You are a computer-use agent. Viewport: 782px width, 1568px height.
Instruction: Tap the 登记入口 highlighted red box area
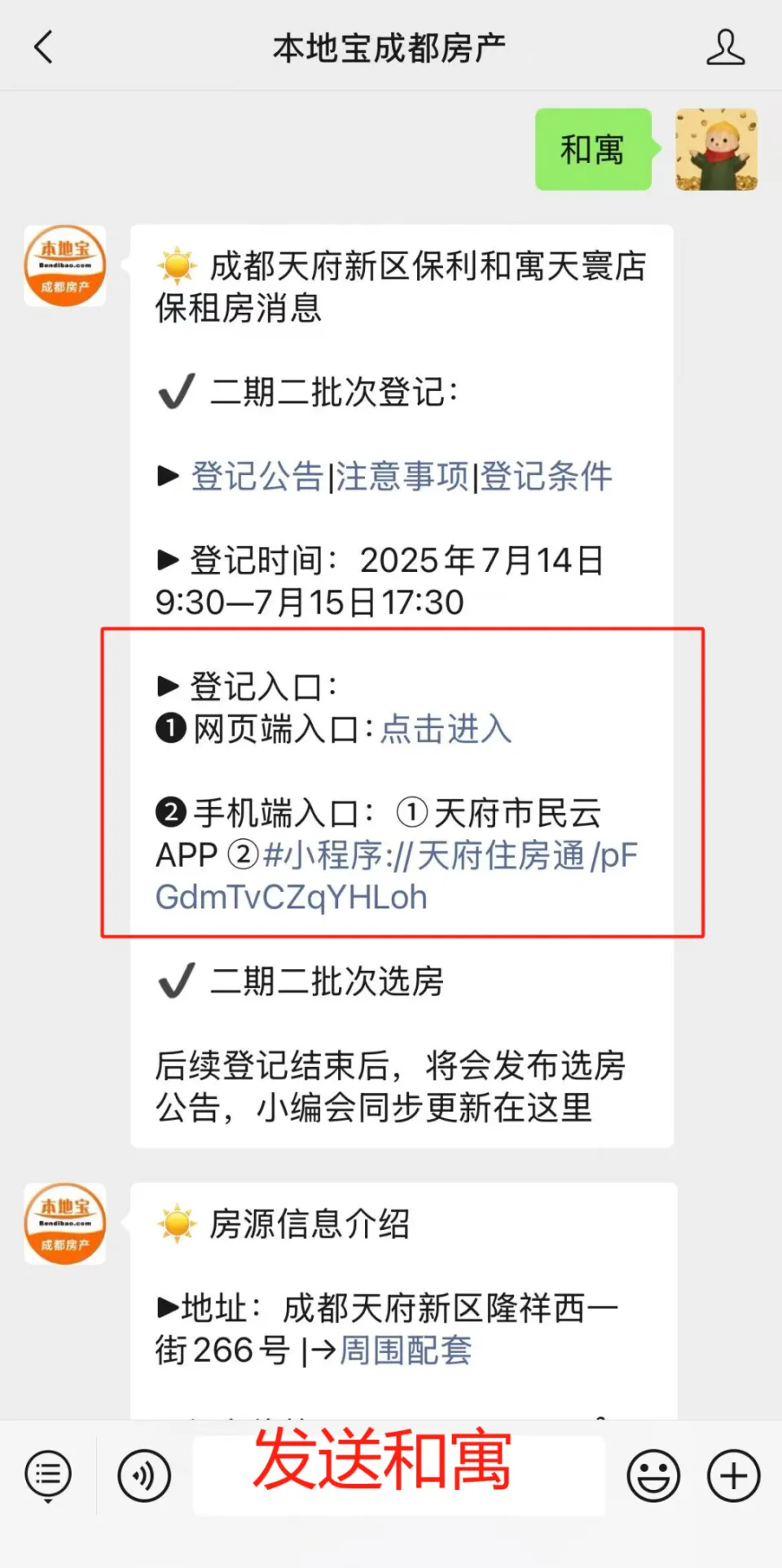coord(402,782)
